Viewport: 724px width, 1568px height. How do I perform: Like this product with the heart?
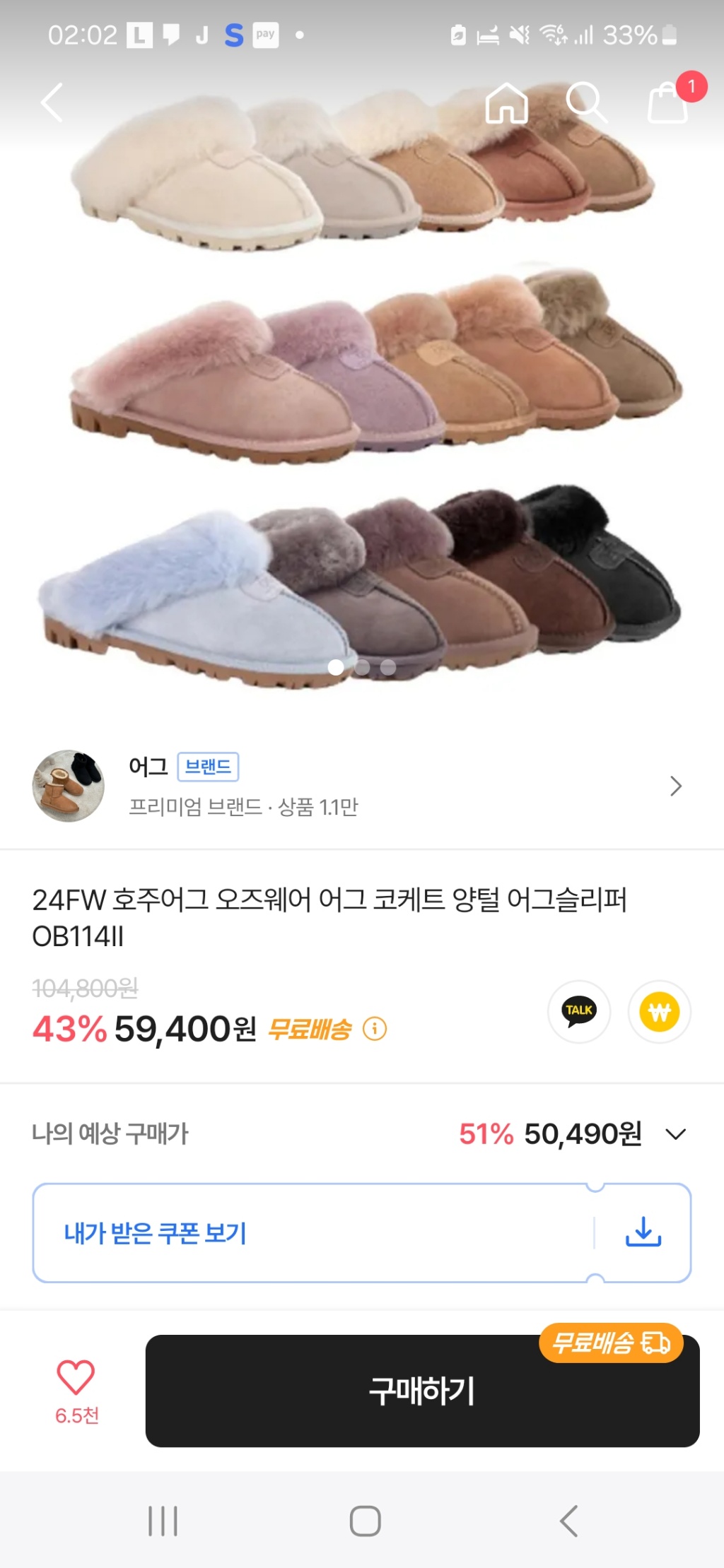tap(76, 1378)
